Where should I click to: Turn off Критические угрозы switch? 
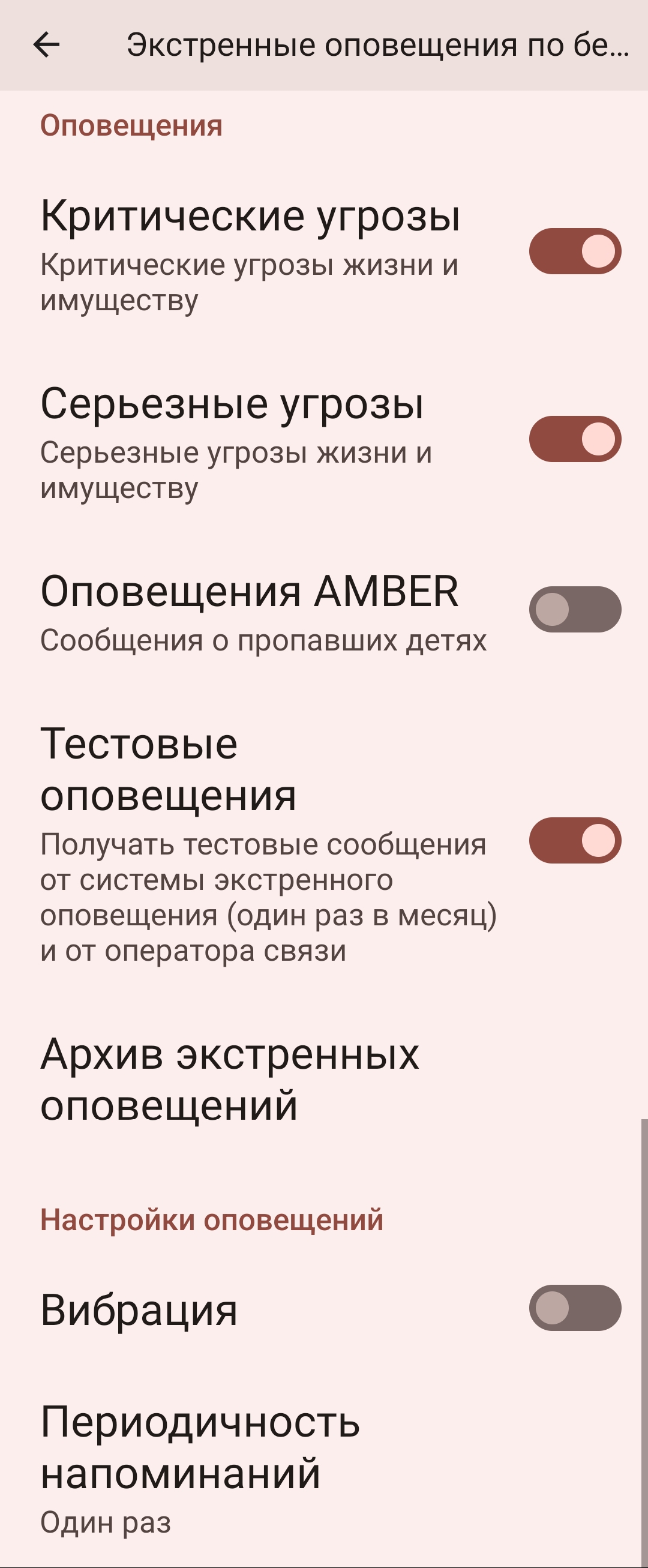click(574, 251)
